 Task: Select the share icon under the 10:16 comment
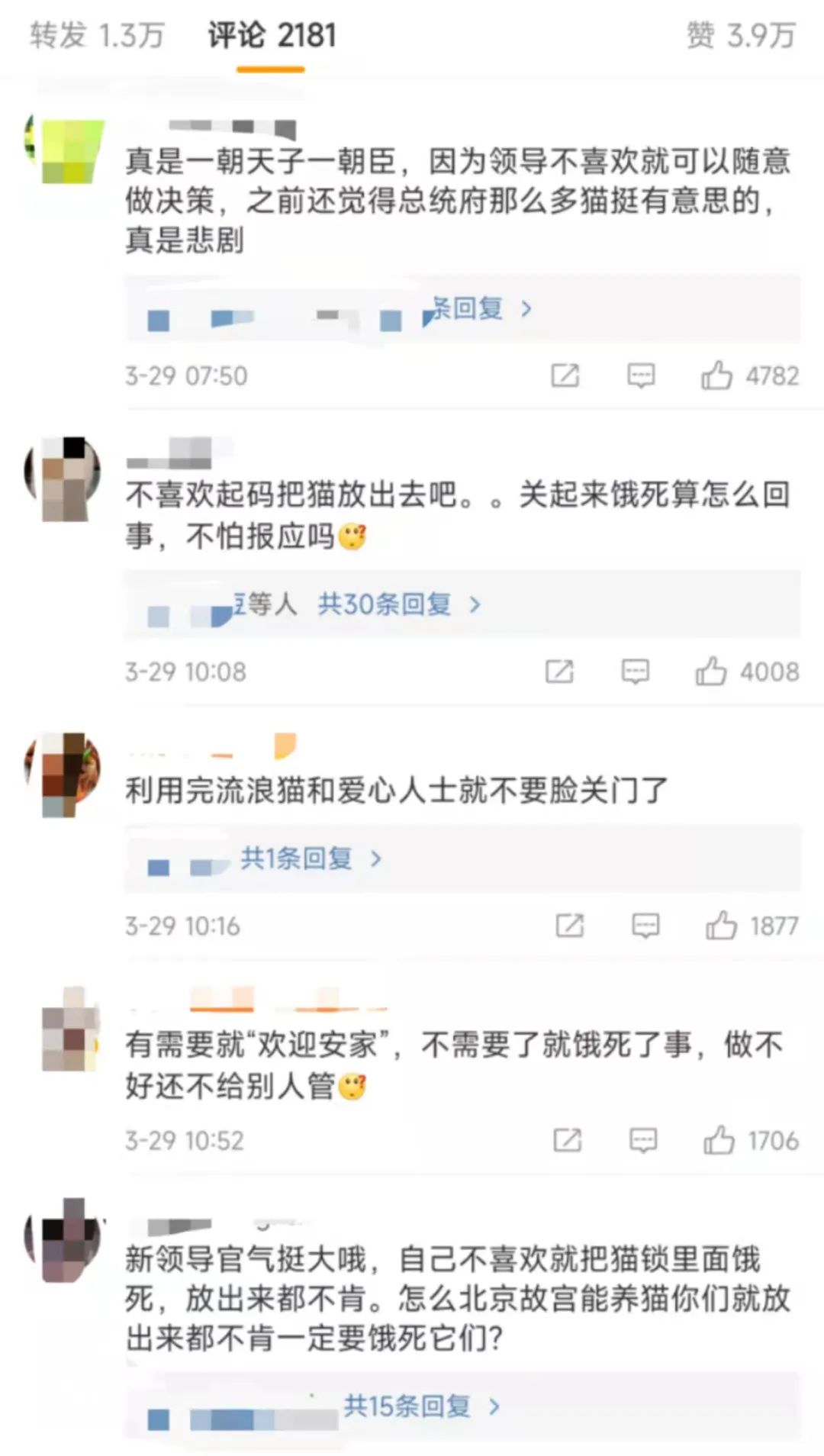coord(569,926)
